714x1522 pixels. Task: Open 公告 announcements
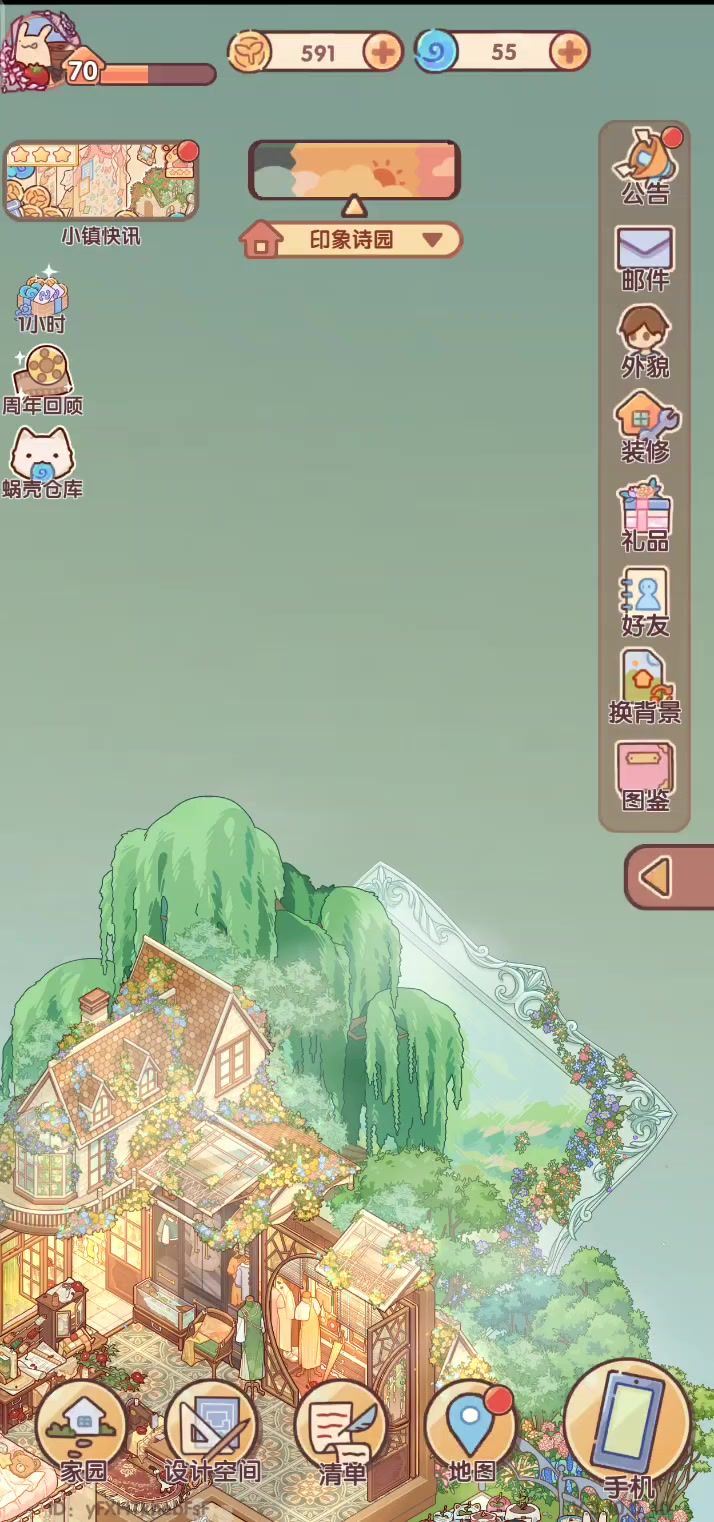646,165
